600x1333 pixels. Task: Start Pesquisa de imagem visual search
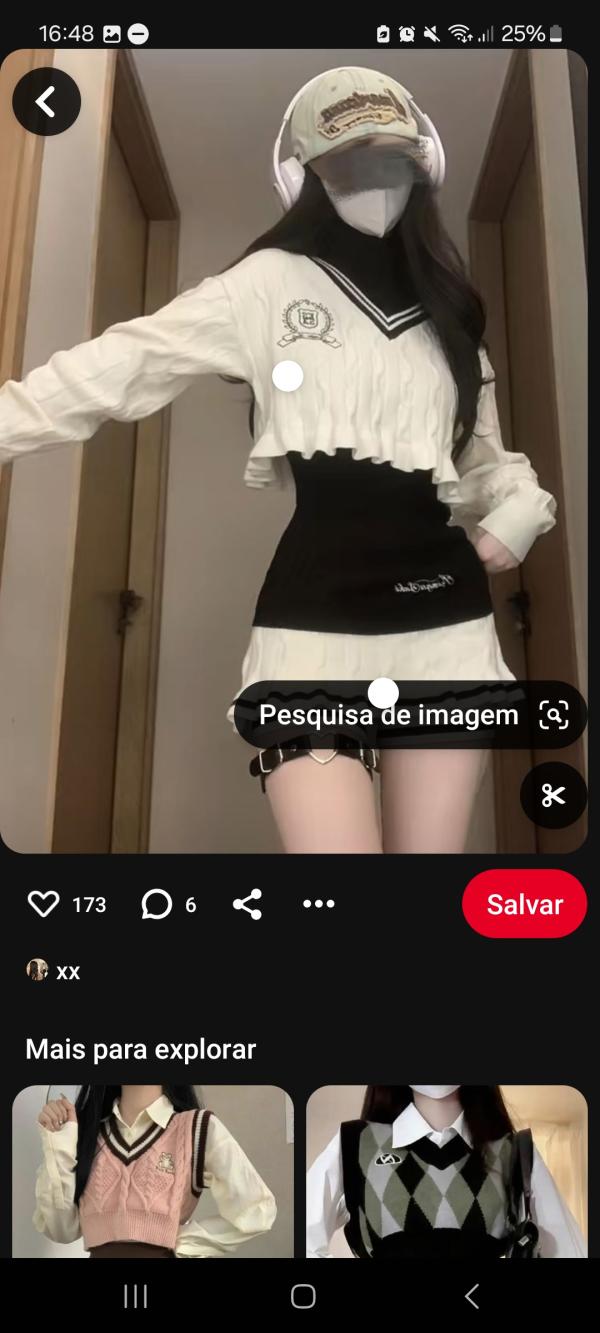click(410, 715)
